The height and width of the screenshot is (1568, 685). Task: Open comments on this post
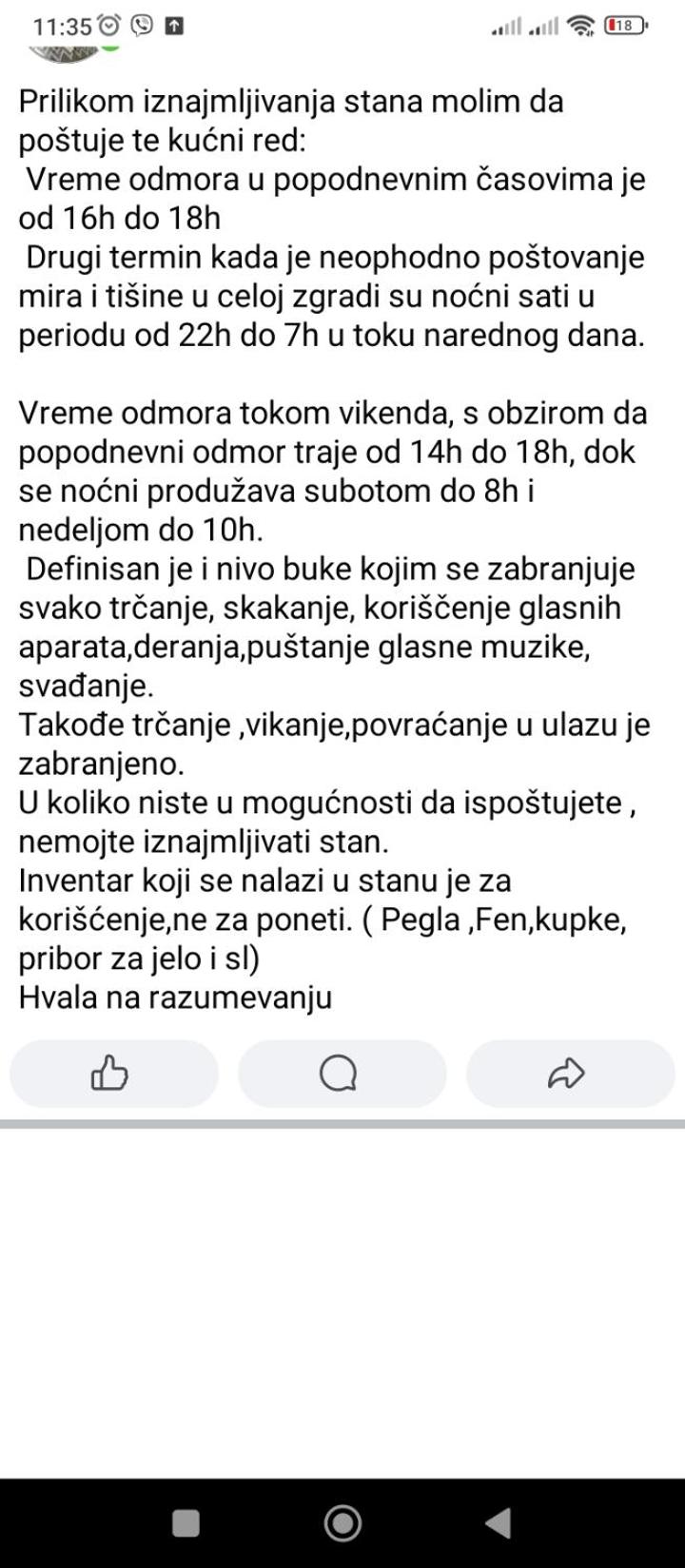[x=342, y=1074]
